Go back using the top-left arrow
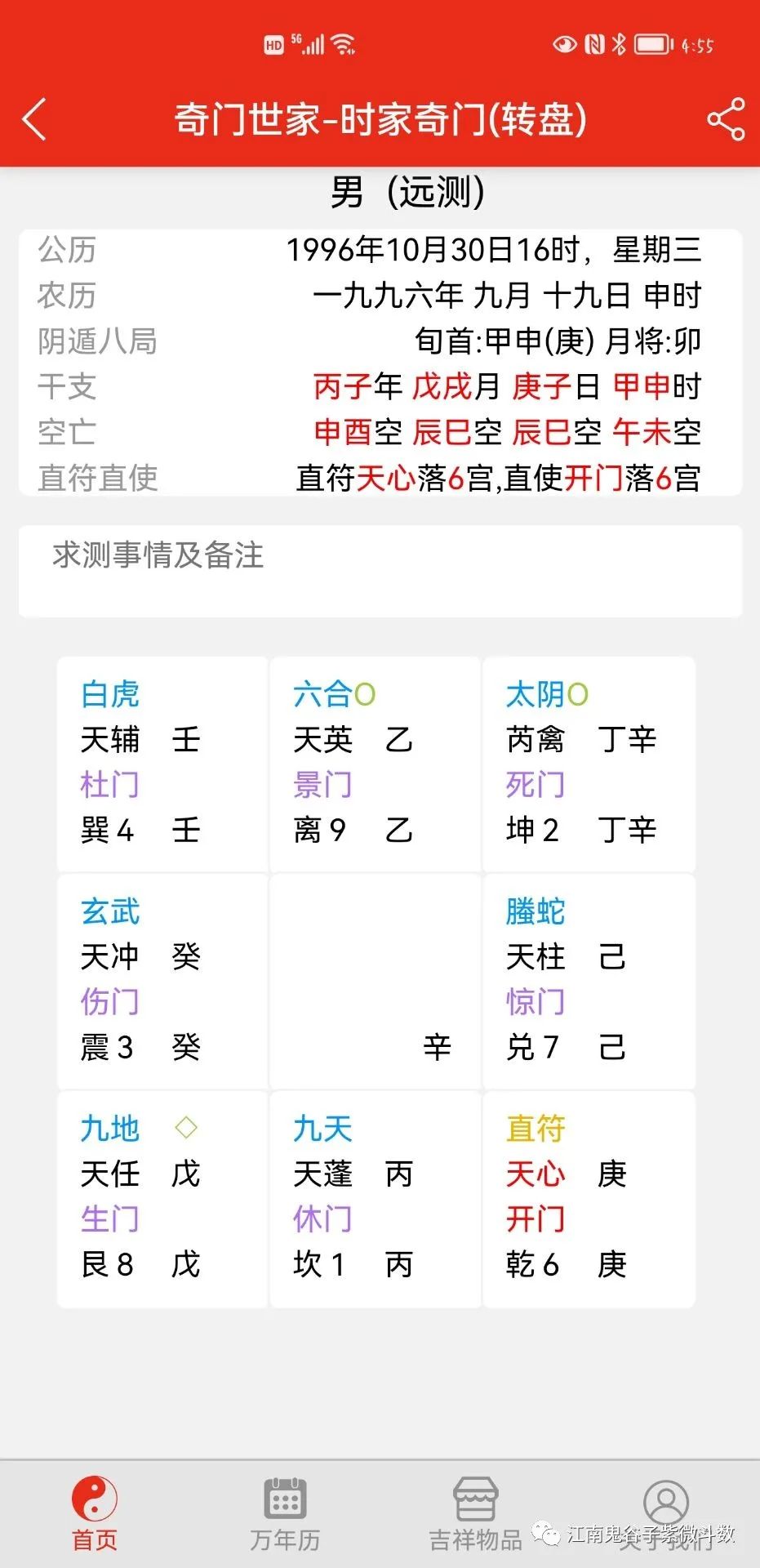The width and height of the screenshot is (760, 1568). point(34,119)
